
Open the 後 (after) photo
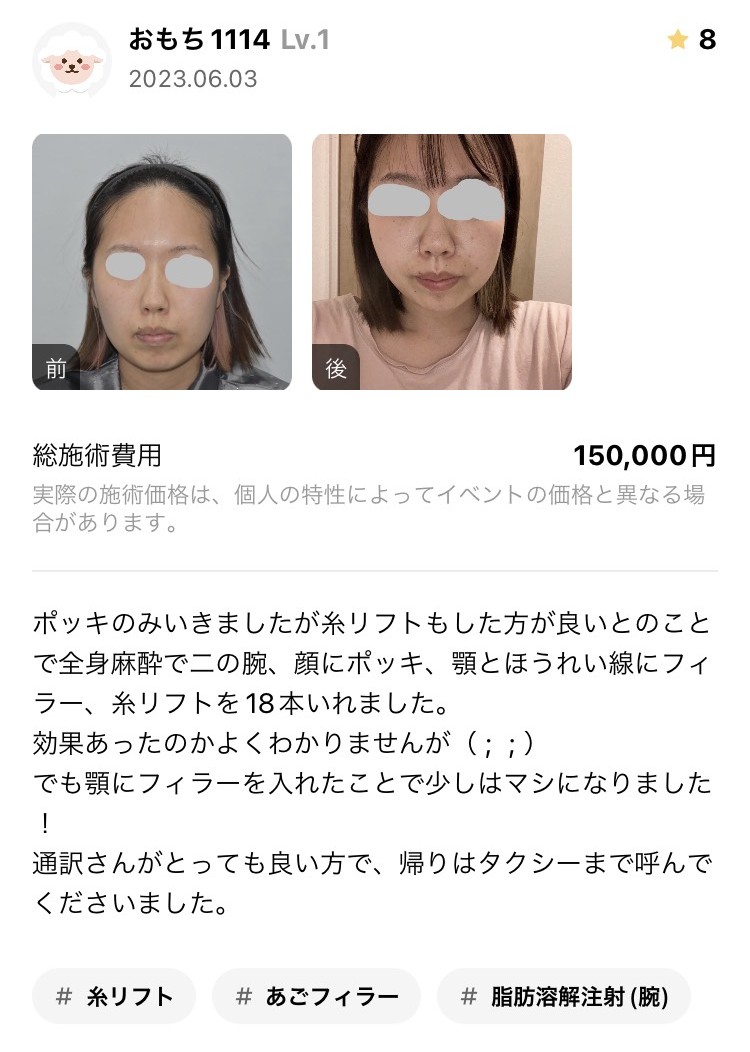click(x=442, y=262)
